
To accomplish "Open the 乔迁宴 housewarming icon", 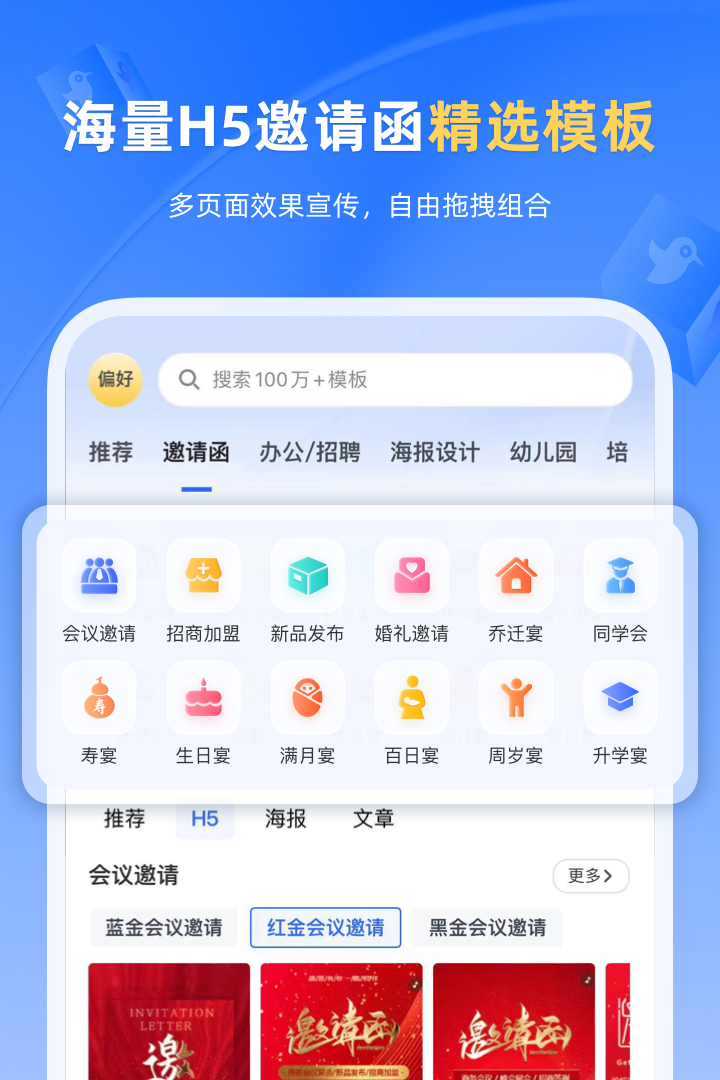I will click(x=515, y=574).
